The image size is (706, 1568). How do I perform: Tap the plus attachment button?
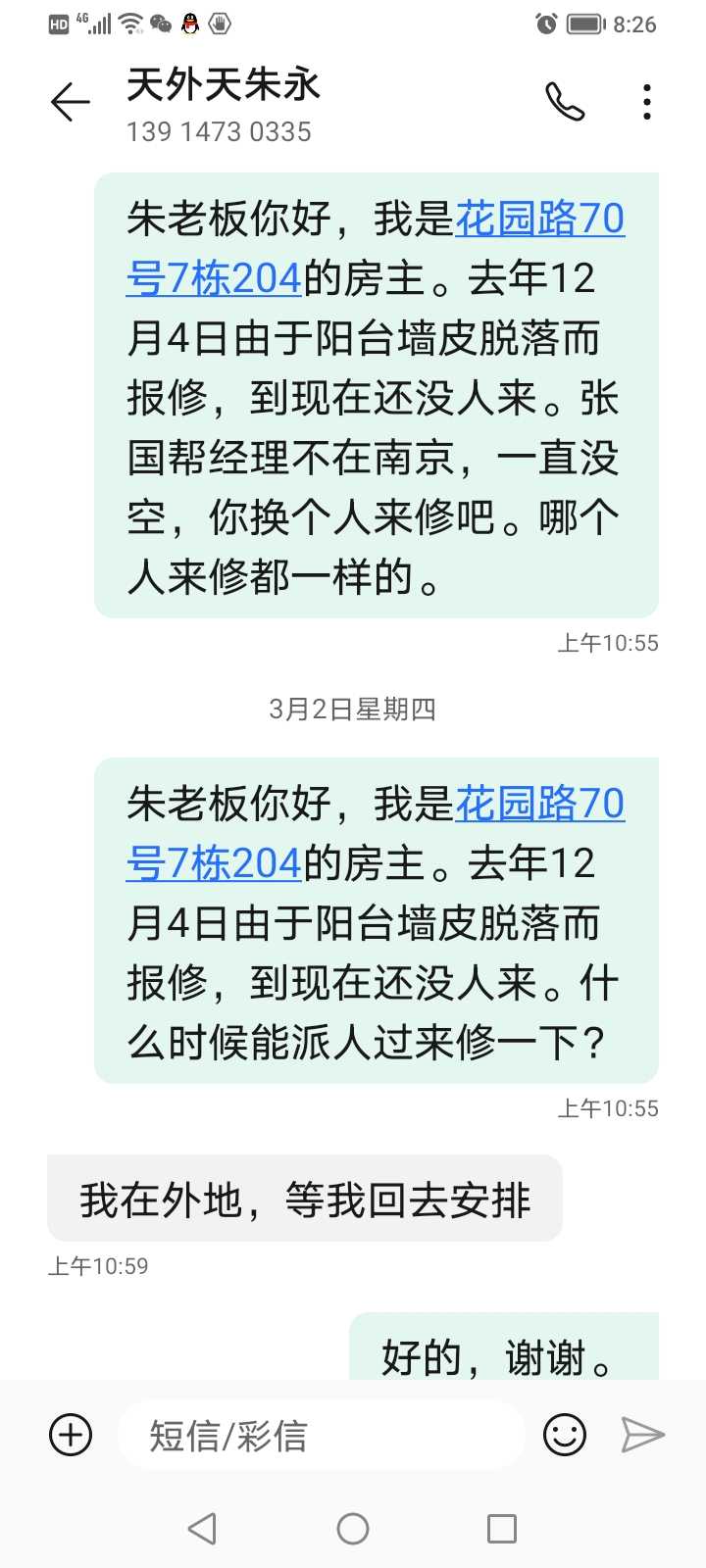71,1435
